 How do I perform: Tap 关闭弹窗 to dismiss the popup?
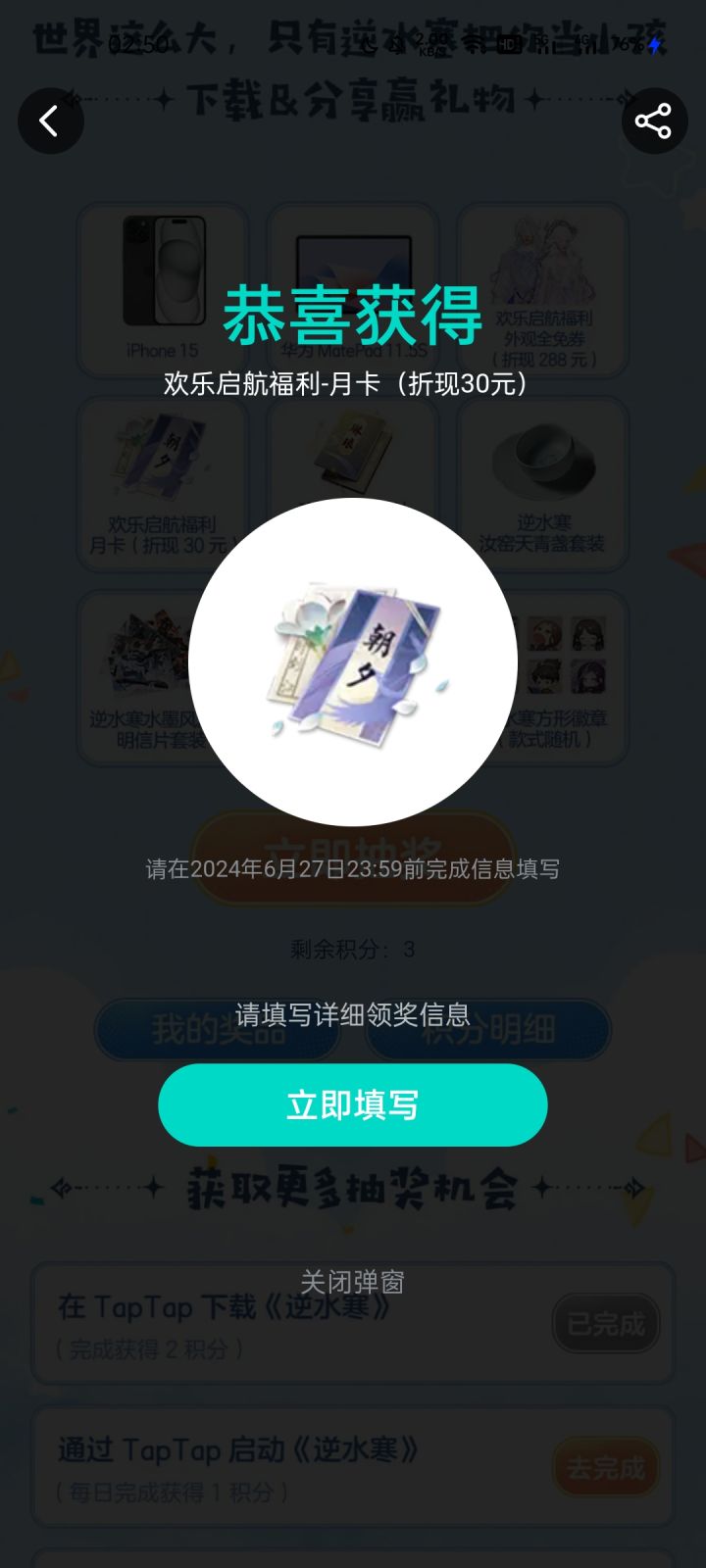[352, 1281]
